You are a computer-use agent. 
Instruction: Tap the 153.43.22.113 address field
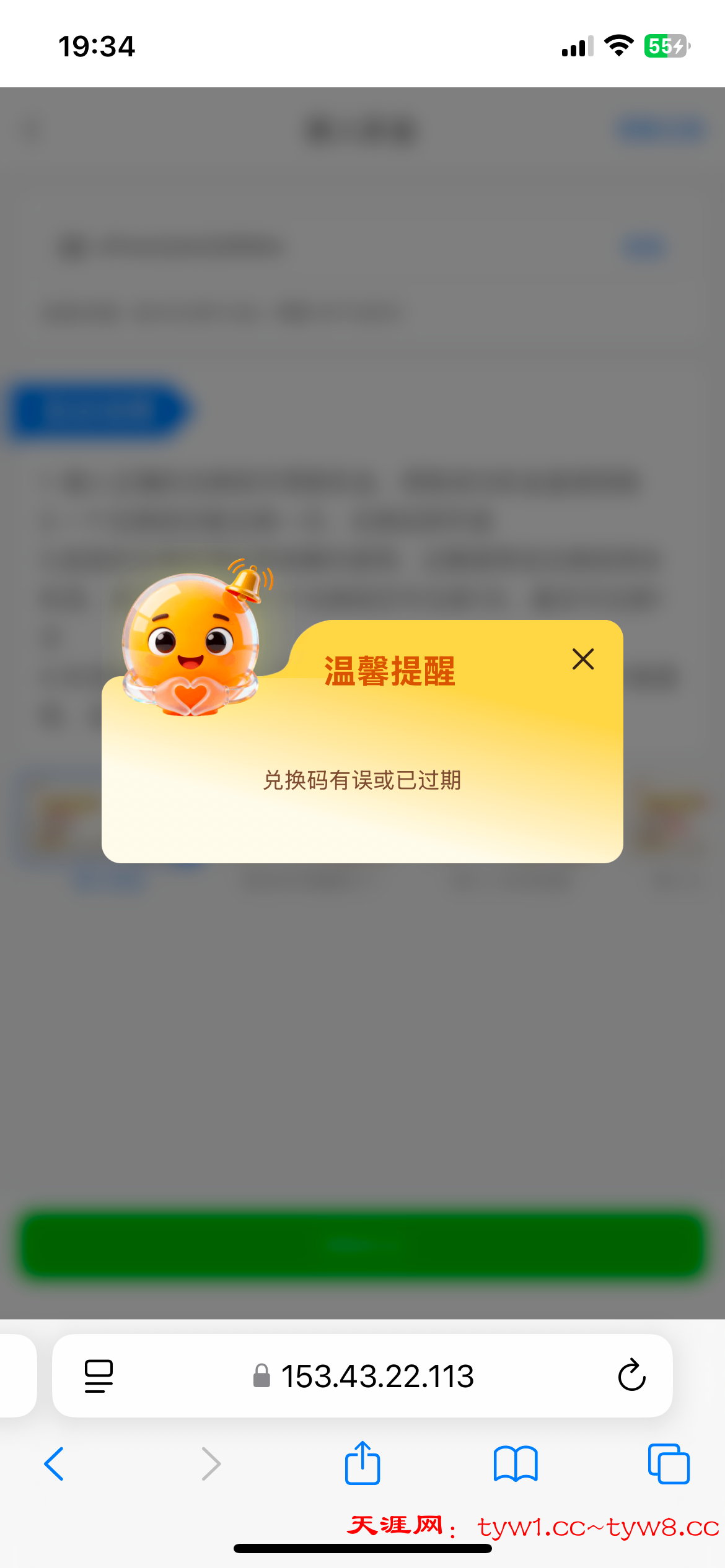[x=377, y=1376]
